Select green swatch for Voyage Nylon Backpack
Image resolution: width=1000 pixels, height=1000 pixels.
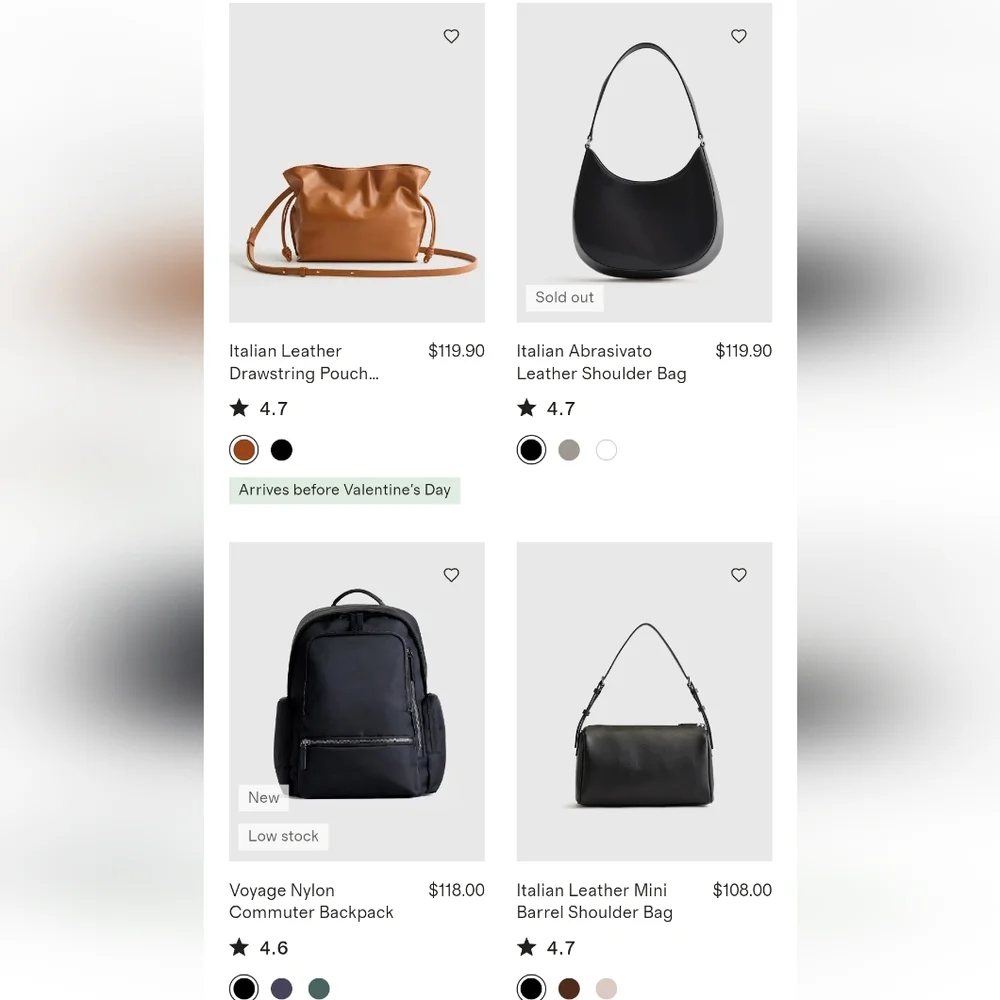pyautogui.click(x=319, y=988)
